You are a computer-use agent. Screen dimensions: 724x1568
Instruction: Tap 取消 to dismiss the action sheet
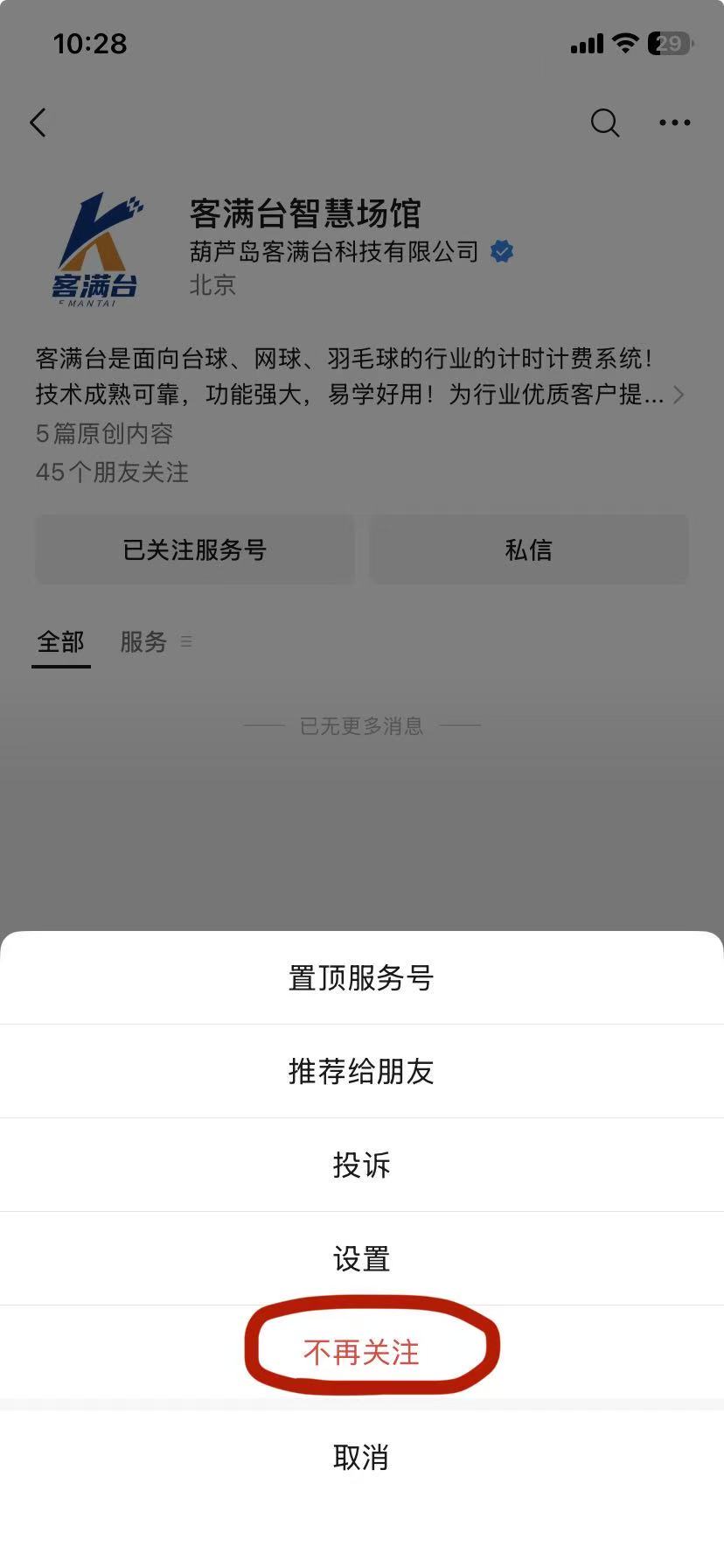(361, 1457)
